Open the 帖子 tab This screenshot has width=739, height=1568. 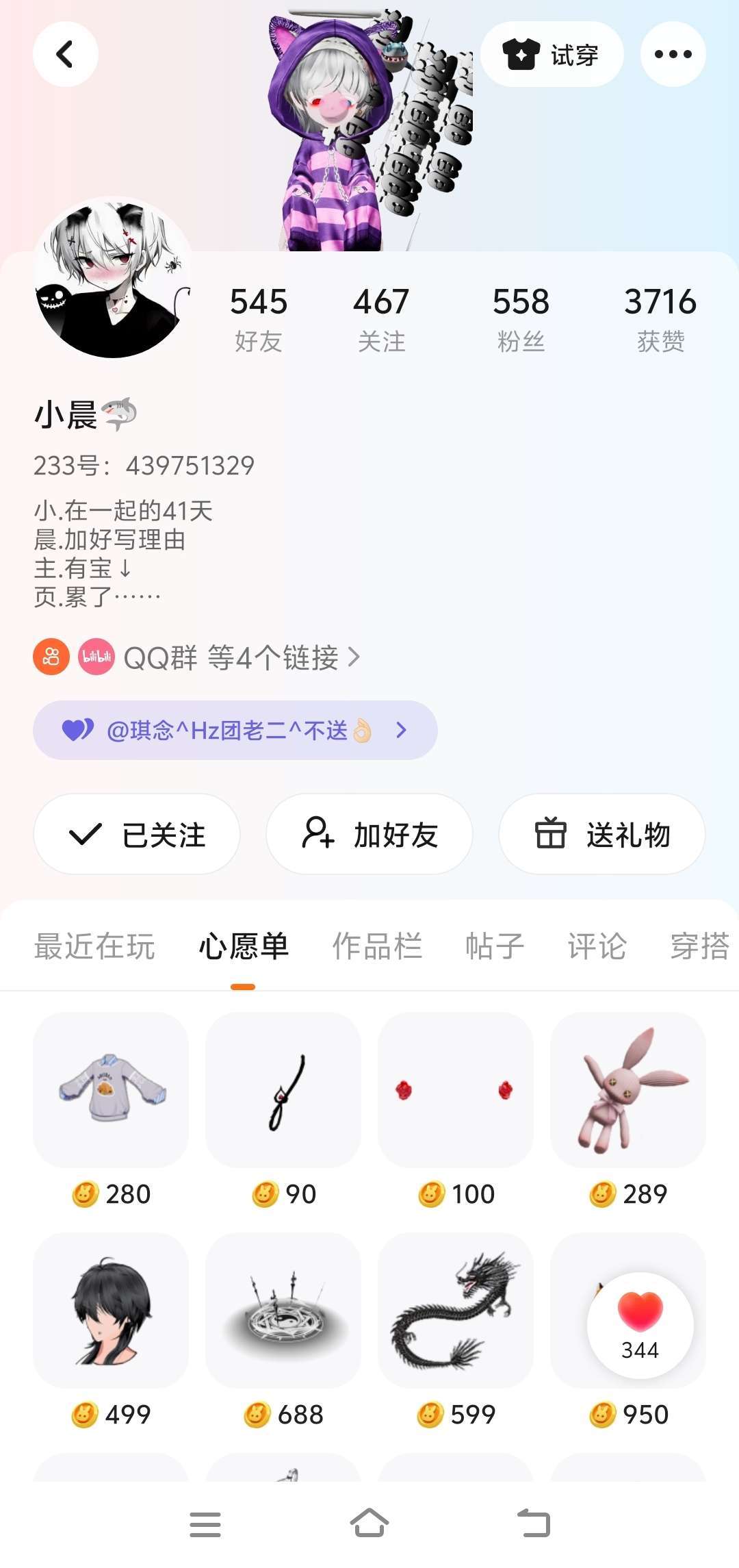[x=495, y=946]
